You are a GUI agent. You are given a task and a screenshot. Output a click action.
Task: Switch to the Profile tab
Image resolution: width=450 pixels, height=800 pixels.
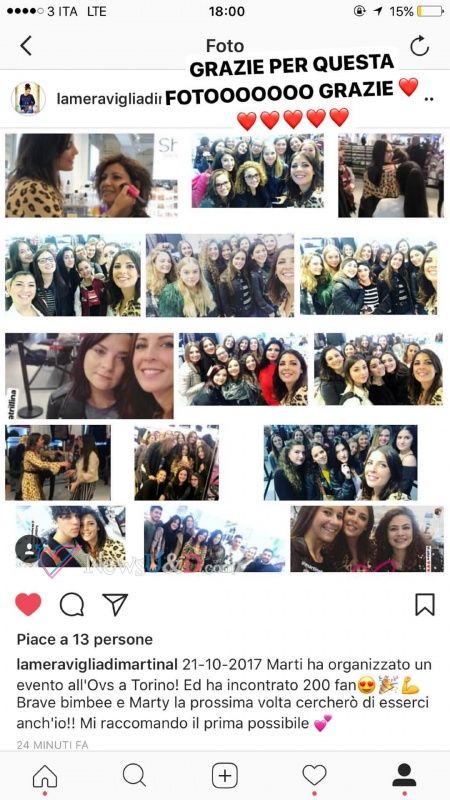404,776
